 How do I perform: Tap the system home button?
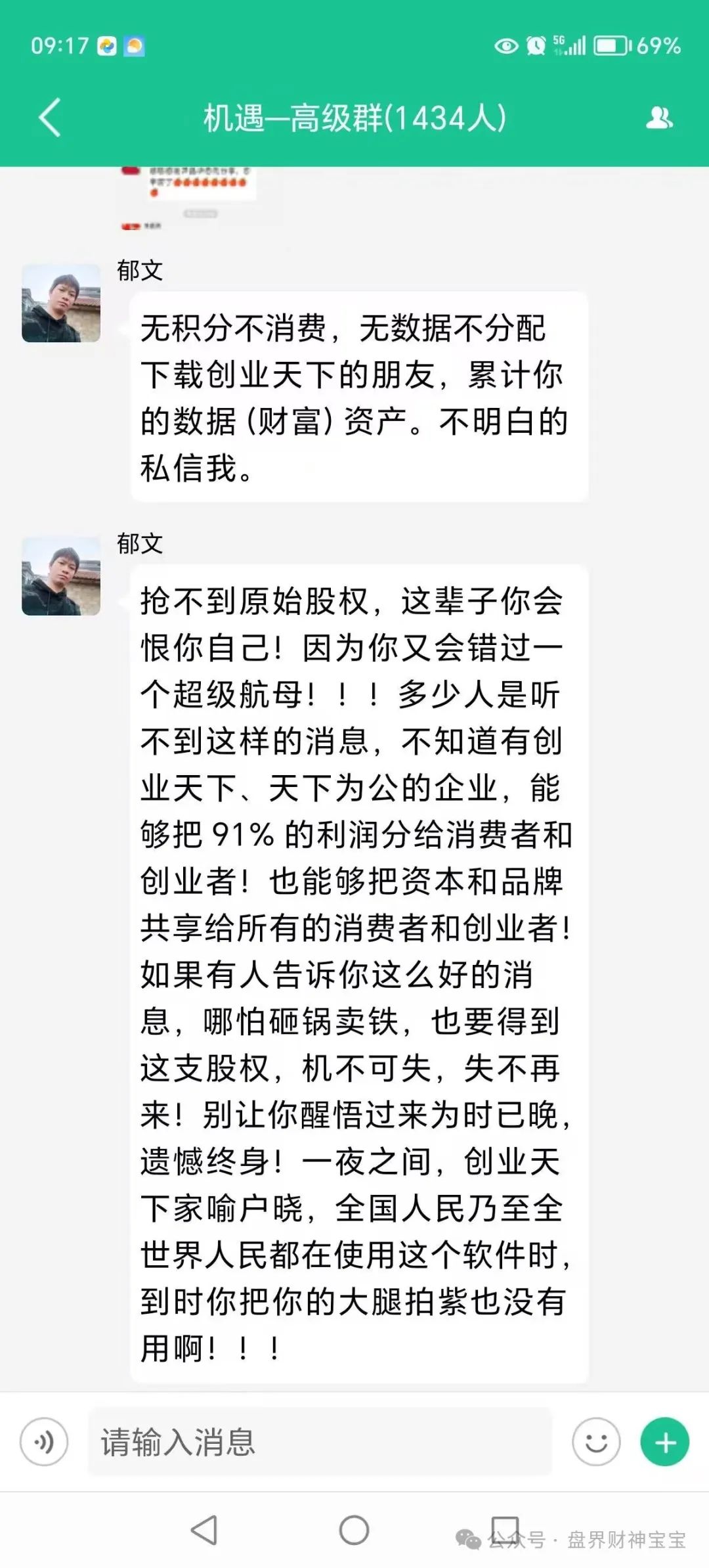[354, 1530]
